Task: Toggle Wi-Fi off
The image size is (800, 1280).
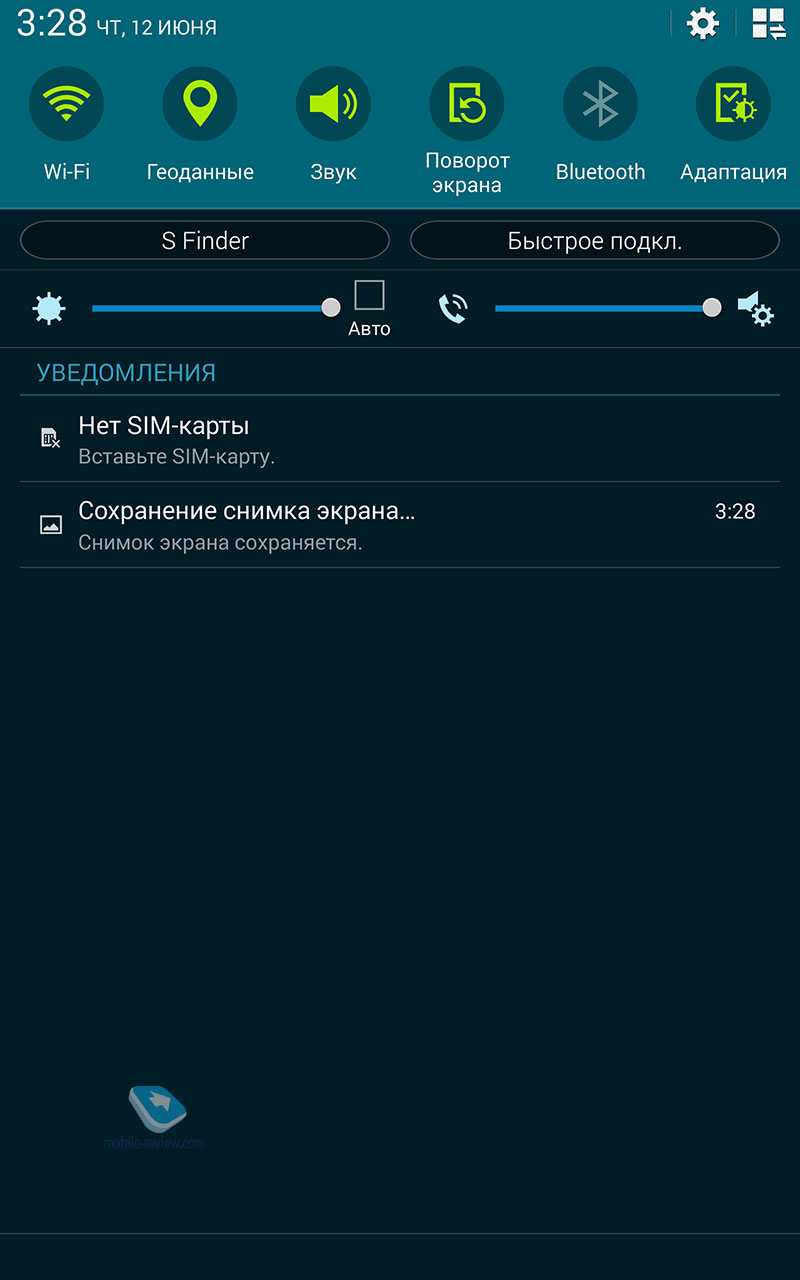Action: [67, 104]
